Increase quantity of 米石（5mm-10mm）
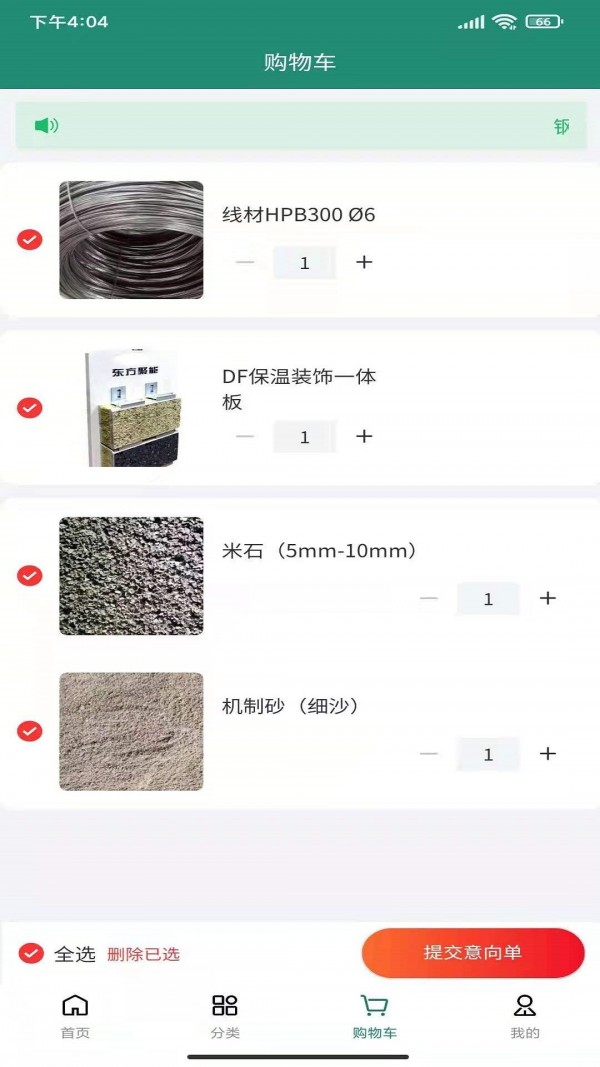Image resolution: width=600 pixels, height=1067 pixels. [547, 598]
